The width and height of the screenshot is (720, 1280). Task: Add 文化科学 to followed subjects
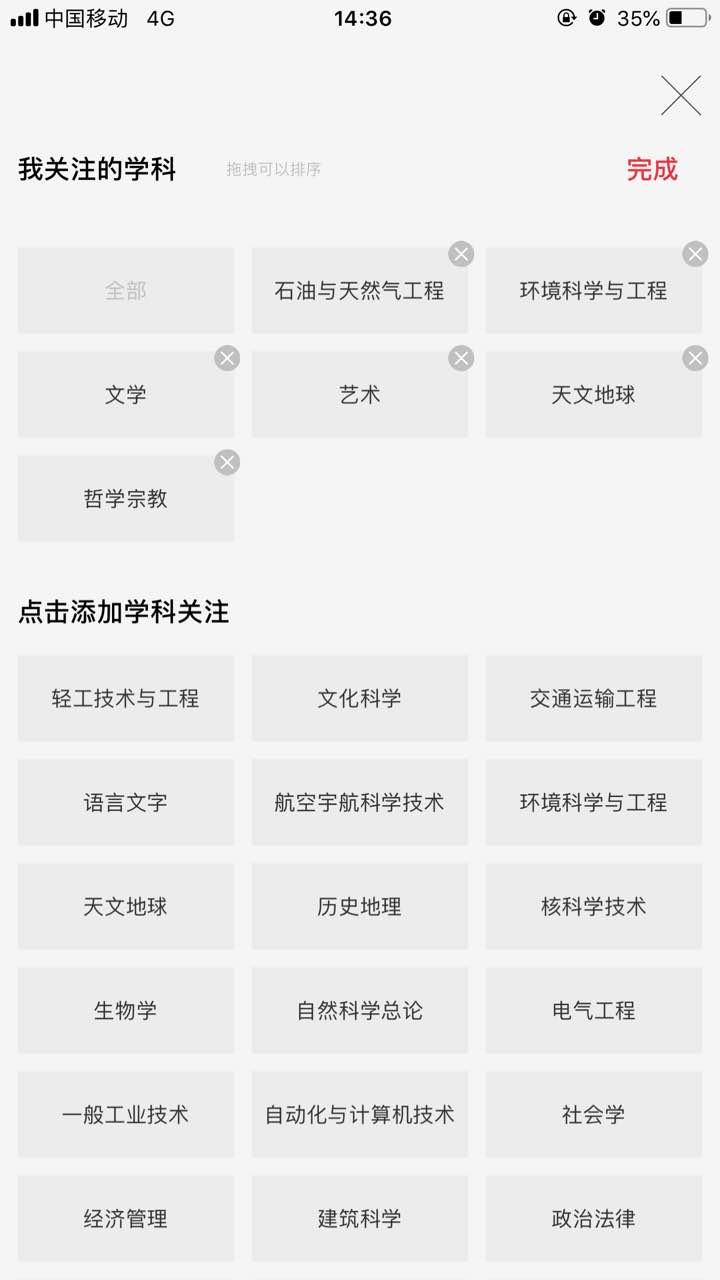point(360,698)
